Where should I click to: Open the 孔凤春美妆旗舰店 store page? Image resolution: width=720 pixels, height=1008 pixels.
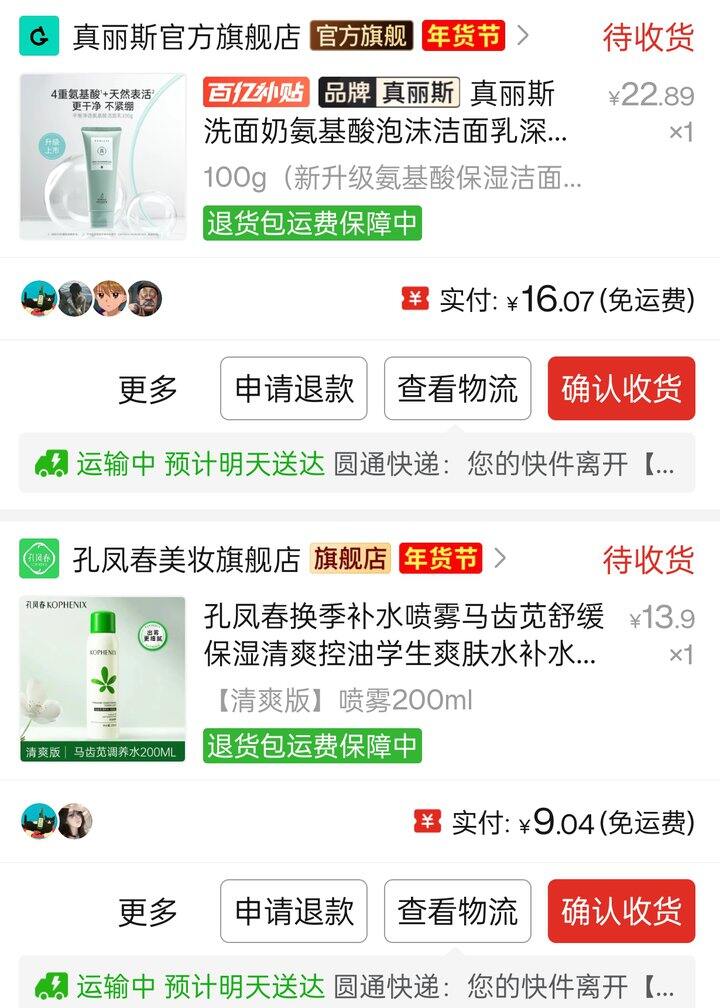click(187, 559)
